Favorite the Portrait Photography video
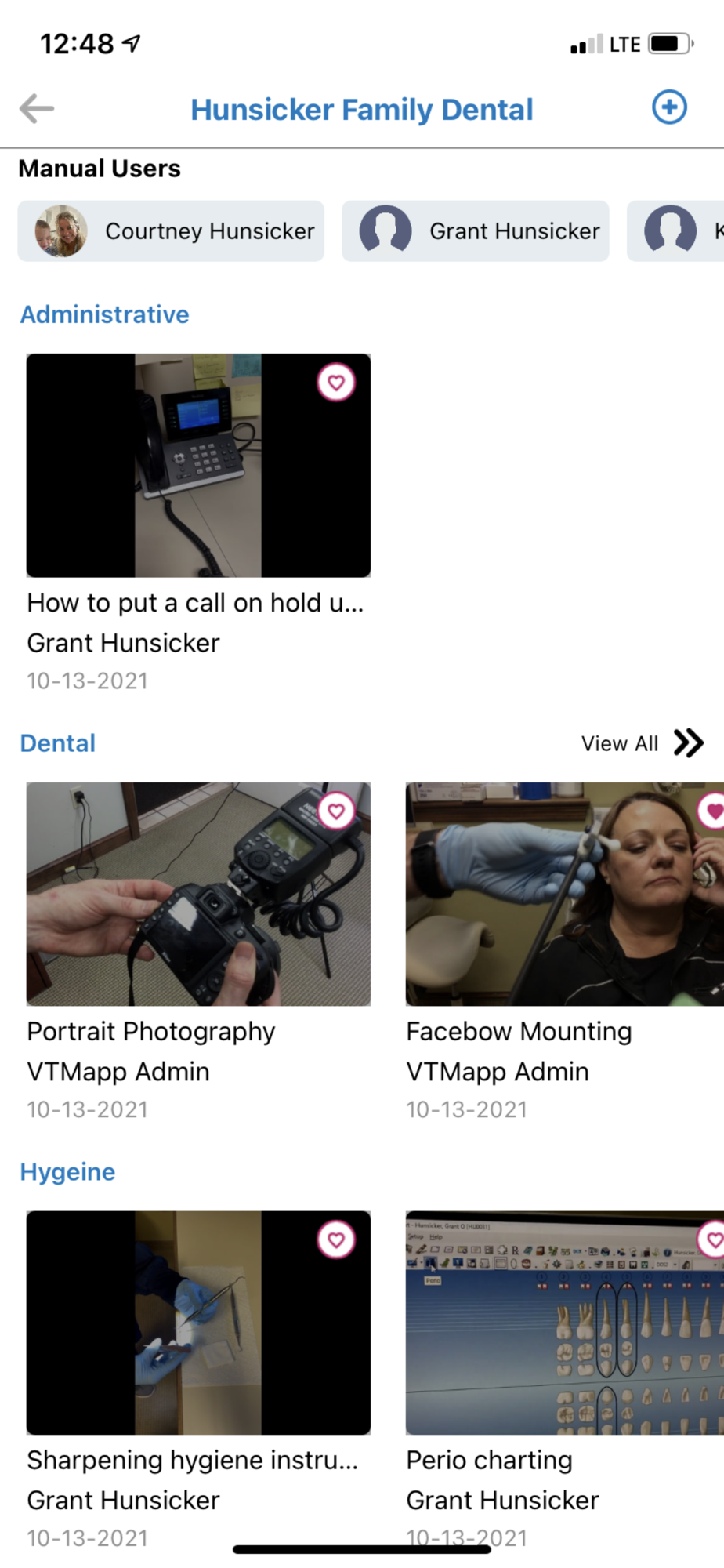Screen dimensions: 724x1568 pos(336,811)
